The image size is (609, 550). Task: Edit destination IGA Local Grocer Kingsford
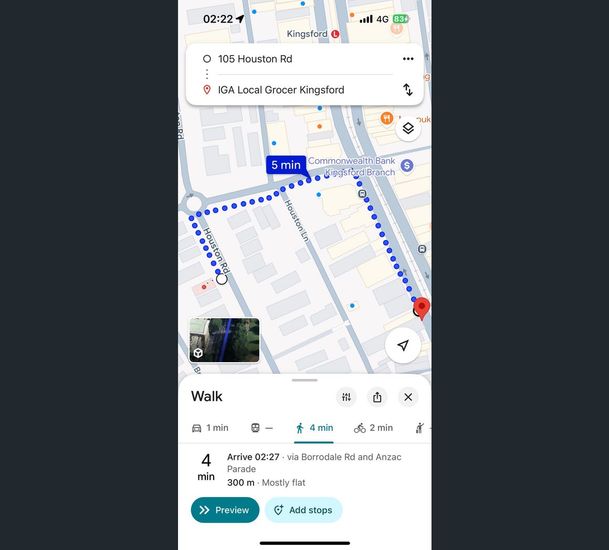click(x=300, y=90)
